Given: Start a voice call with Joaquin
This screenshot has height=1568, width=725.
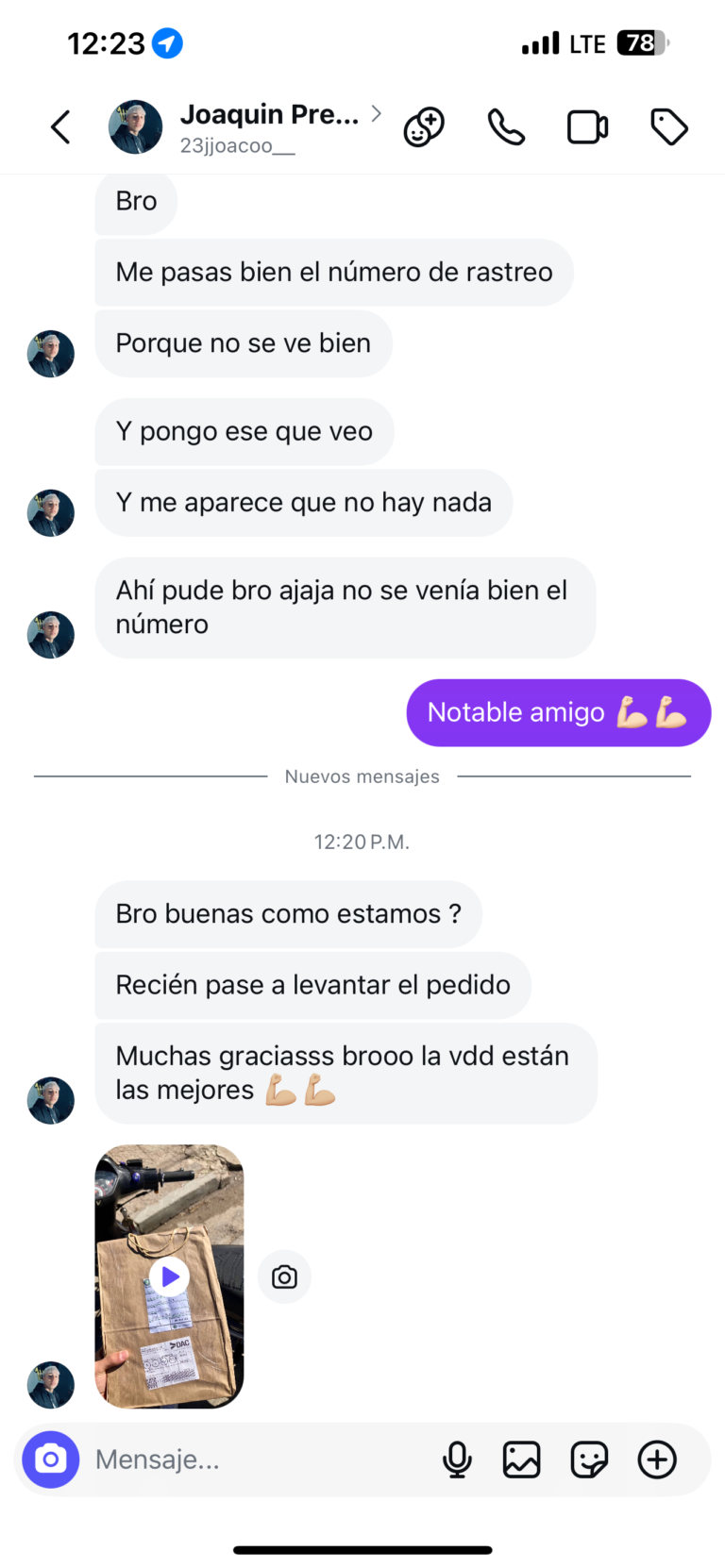Looking at the screenshot, I should pos(506,127).
